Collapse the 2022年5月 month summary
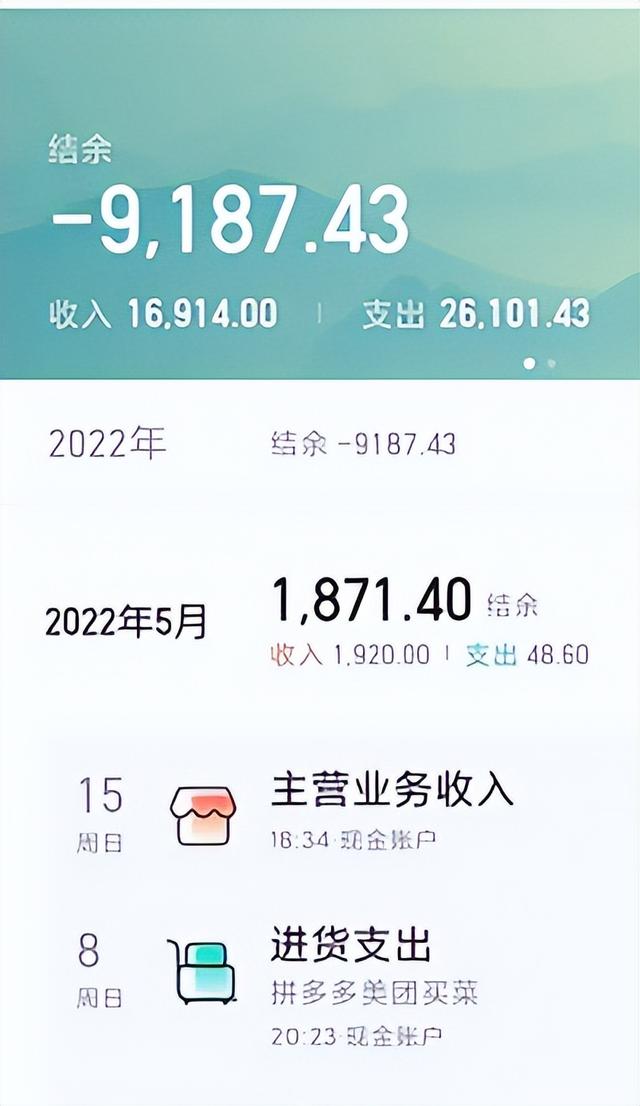 click(126, 622)
